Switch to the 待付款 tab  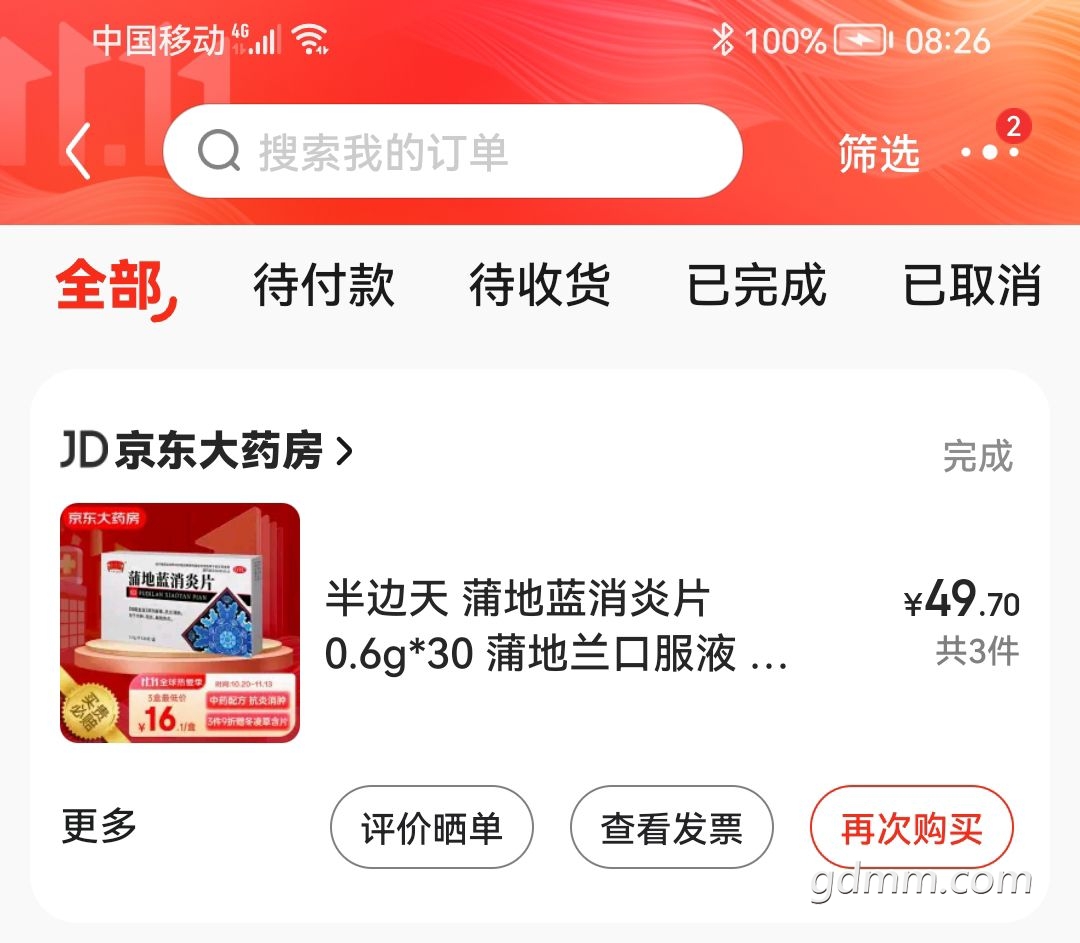(324, 286)
